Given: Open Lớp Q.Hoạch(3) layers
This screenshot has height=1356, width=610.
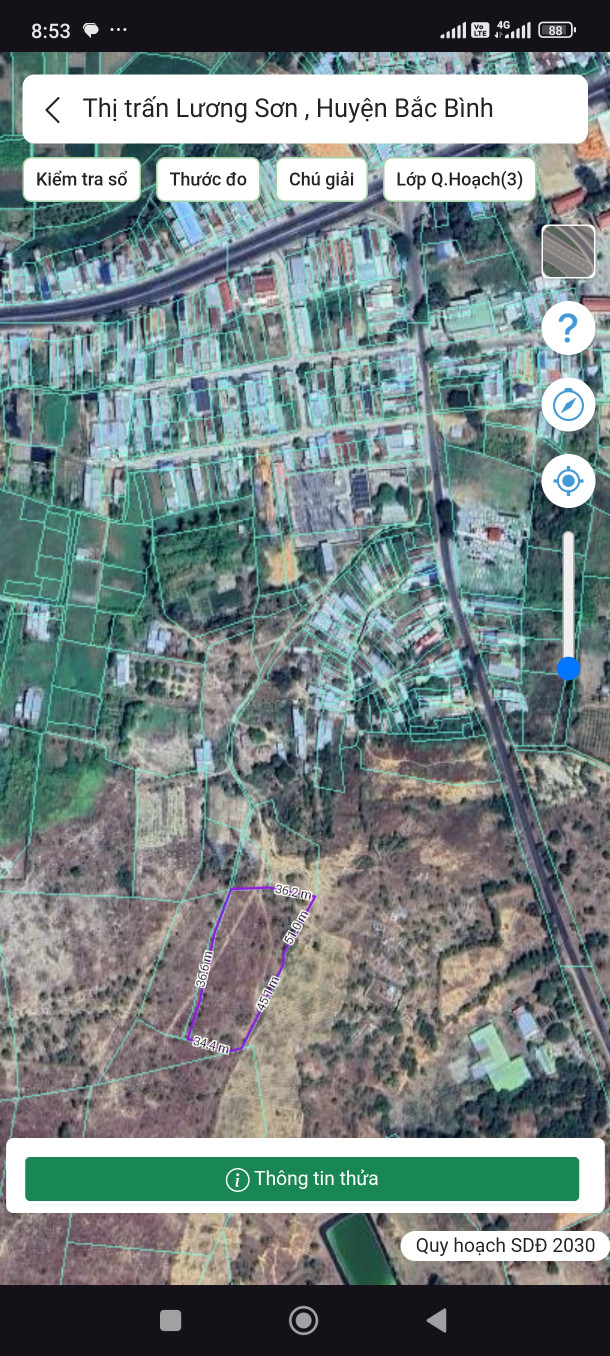Looking at the screenshot, I should click(x=459, y=180).
